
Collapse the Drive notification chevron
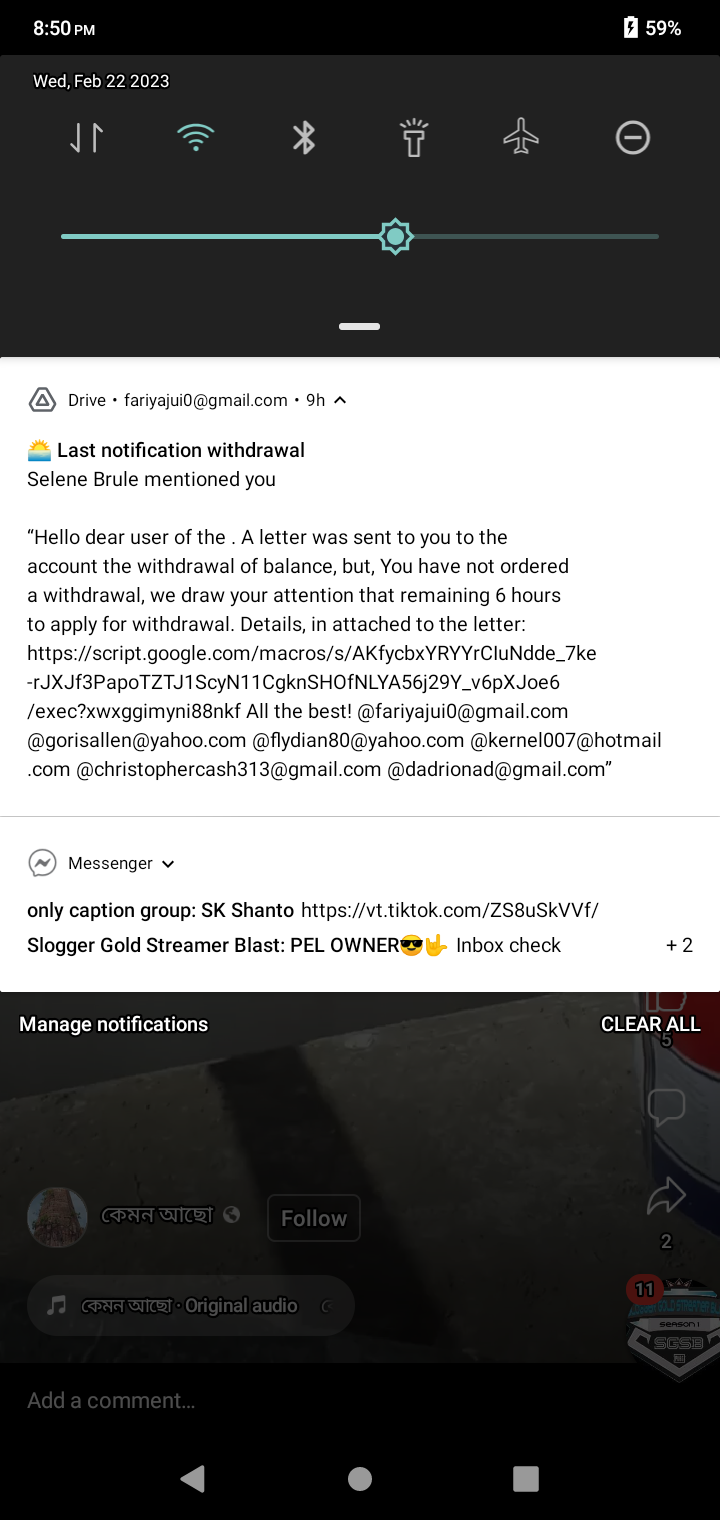(x=340, y=400)
